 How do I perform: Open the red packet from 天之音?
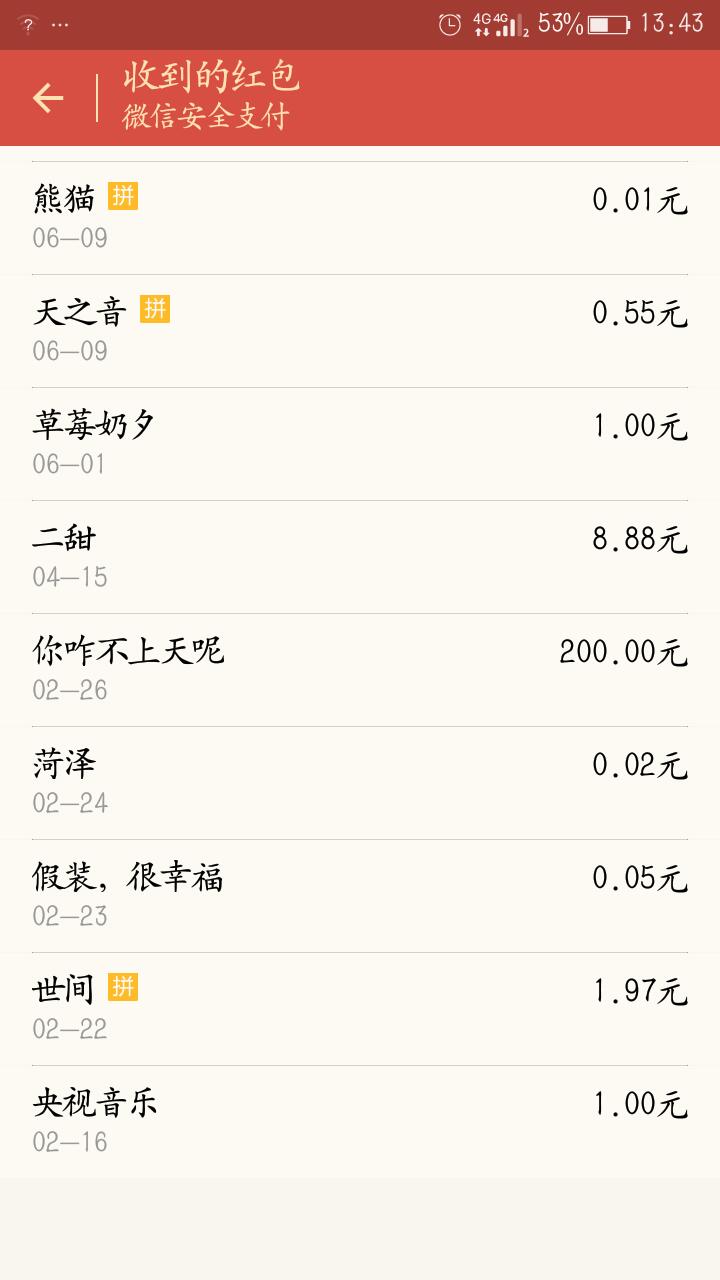tap(360, 331)
